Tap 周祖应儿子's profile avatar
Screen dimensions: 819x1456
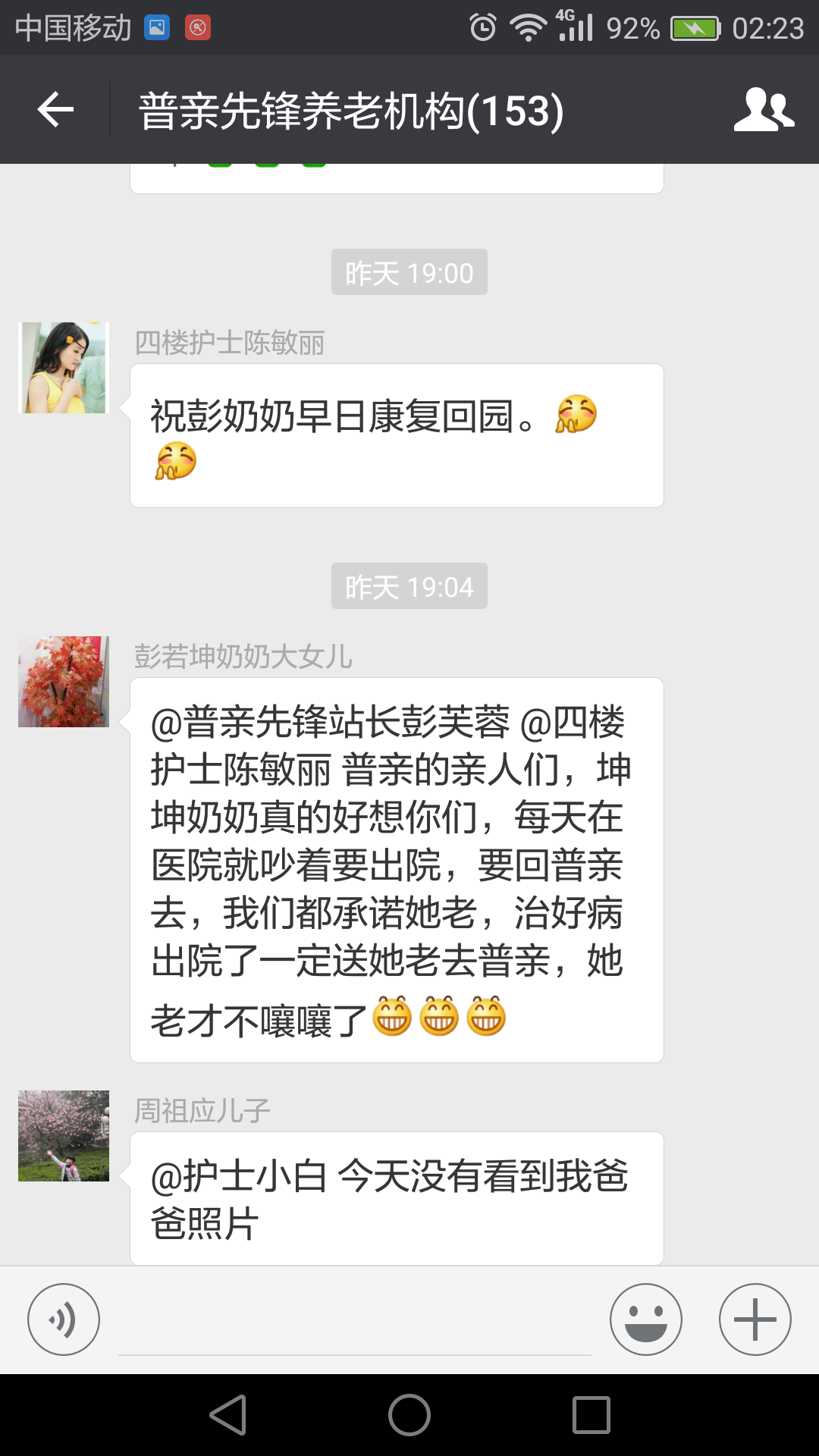point(64,1136)
